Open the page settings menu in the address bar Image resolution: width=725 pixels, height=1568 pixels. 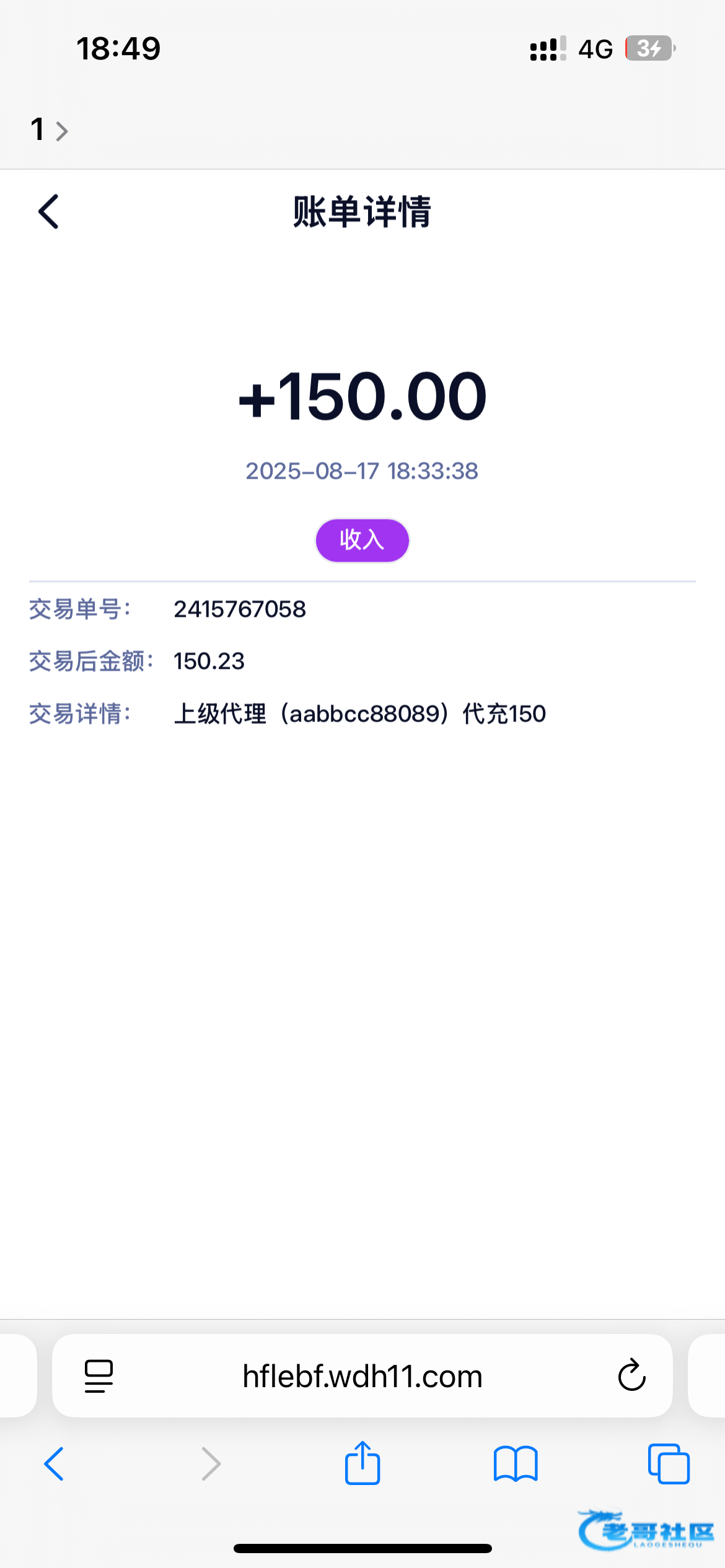click(99, 1376)
